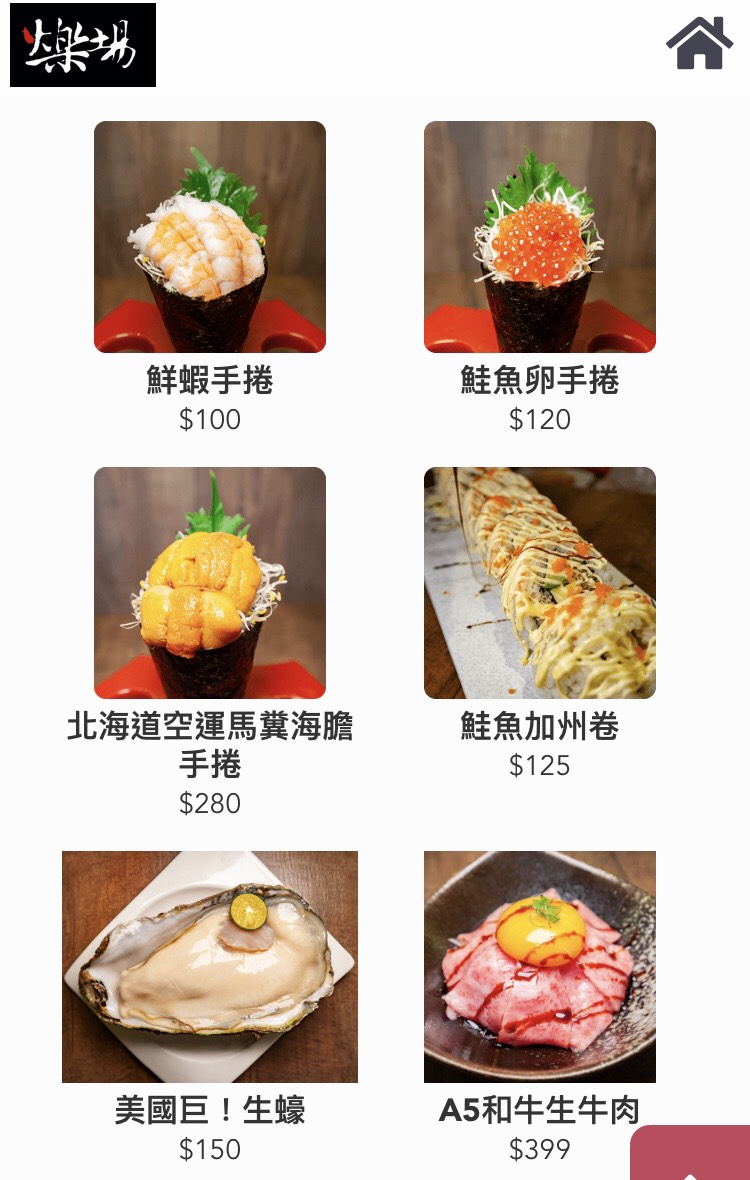The width and height of the screenshot is (750, 1180).
Task: View 北海道空運馬糞海膽手捲 details
Action: (x=210, y=583)
